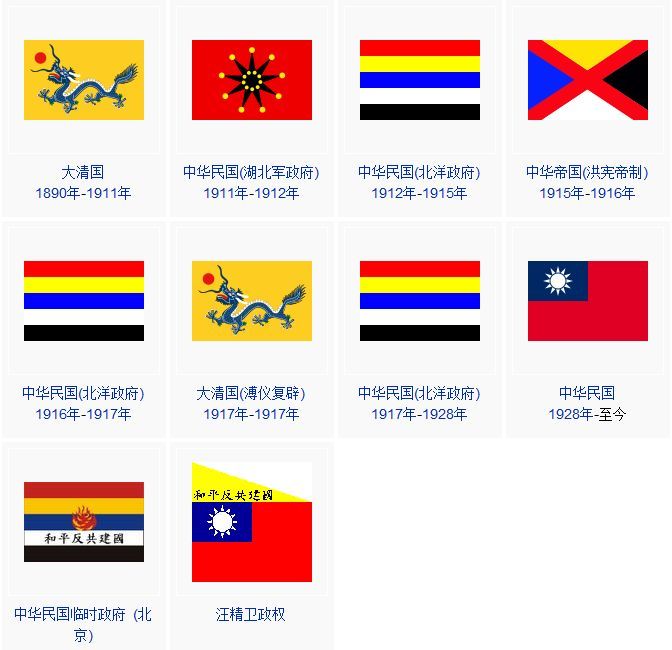This screenshot has width=672, height=650.
Task: Open the 大清国 1890年-1911年 flag image
Action: [84, 80]
